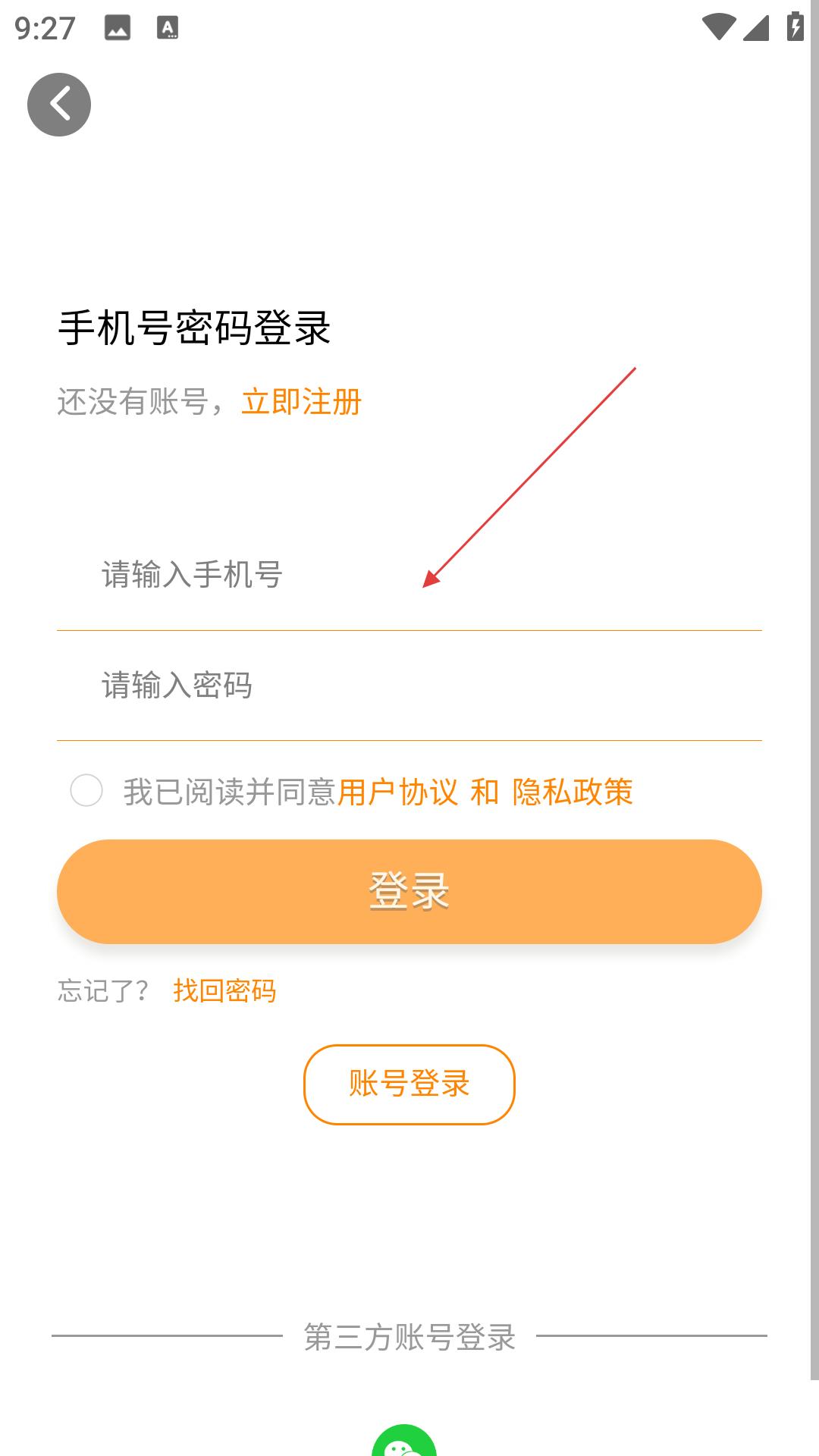Log in with the WeChat icon
Image resolution: width=819 pixels, height=1456 pixels.
point(404,1441)
